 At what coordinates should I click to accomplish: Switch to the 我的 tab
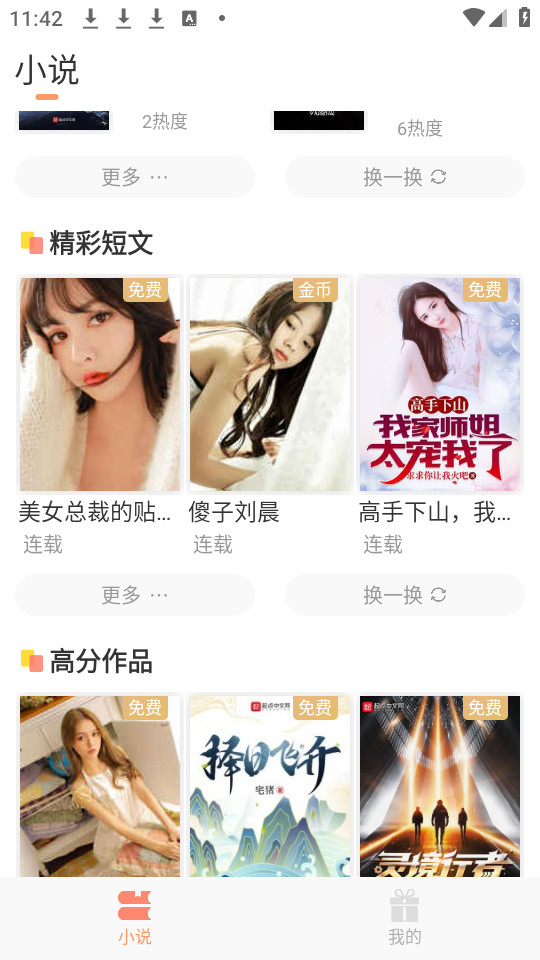(x=405, y=918)
